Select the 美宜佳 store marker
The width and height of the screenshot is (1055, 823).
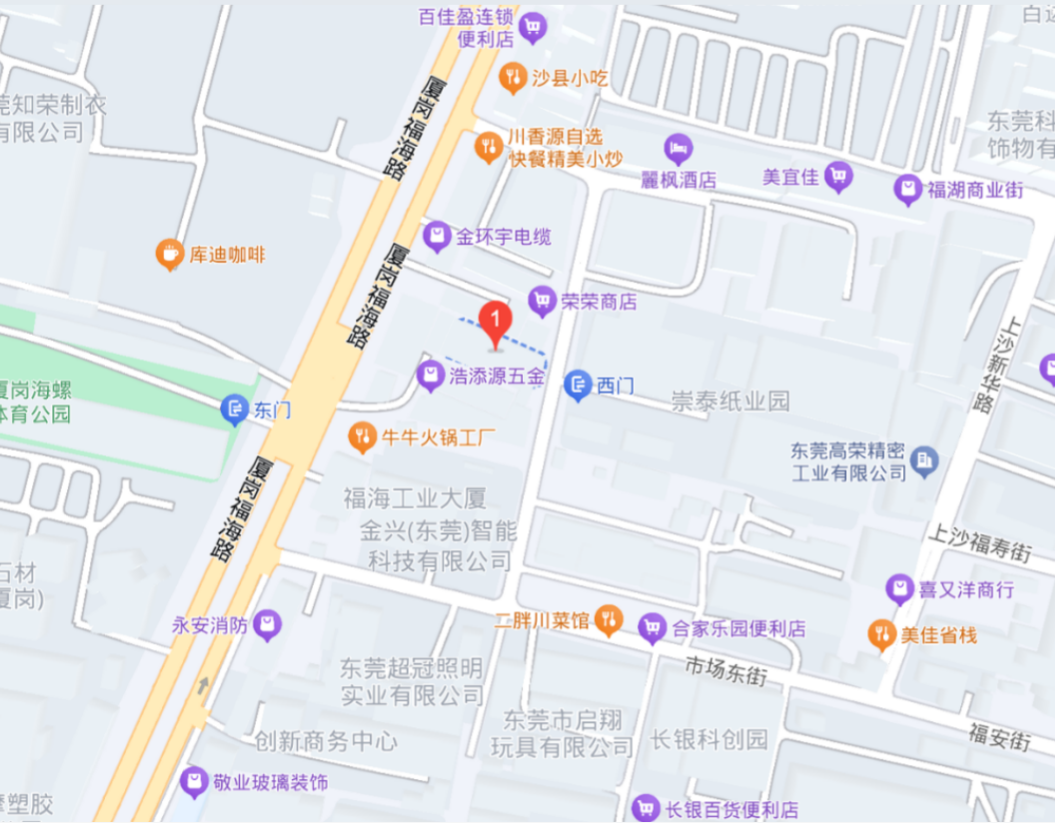(838, 177)
